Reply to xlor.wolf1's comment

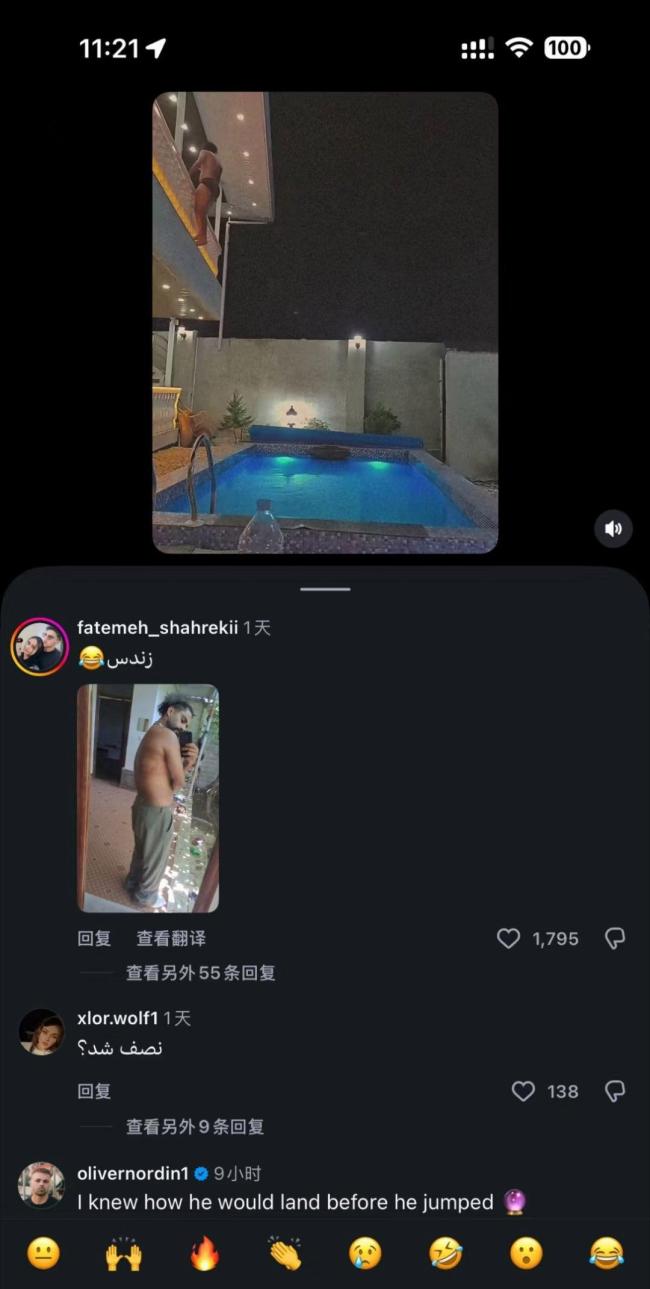(x=95, y=1091)
